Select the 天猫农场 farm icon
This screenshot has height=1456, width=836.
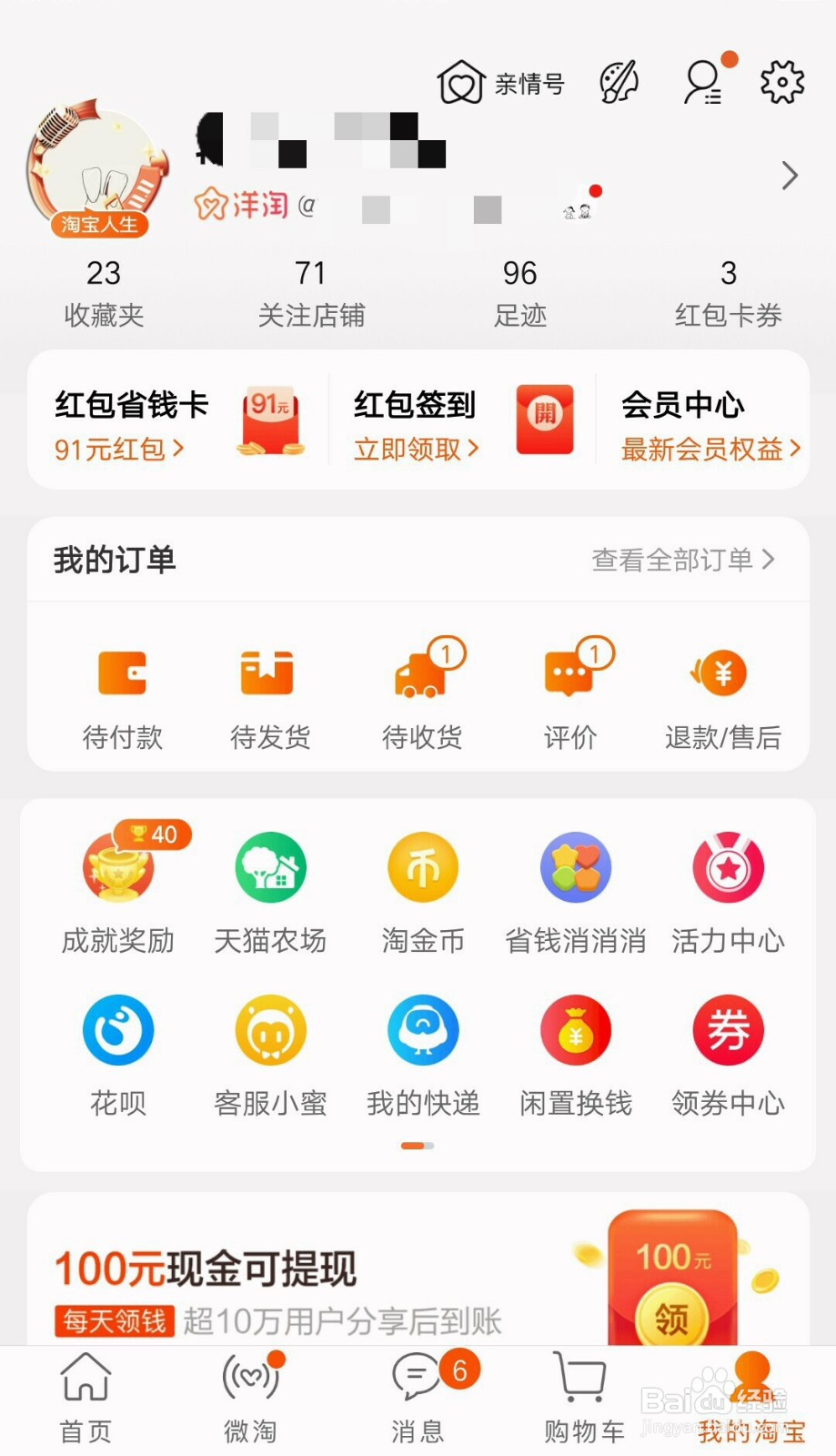click(270, 867)
